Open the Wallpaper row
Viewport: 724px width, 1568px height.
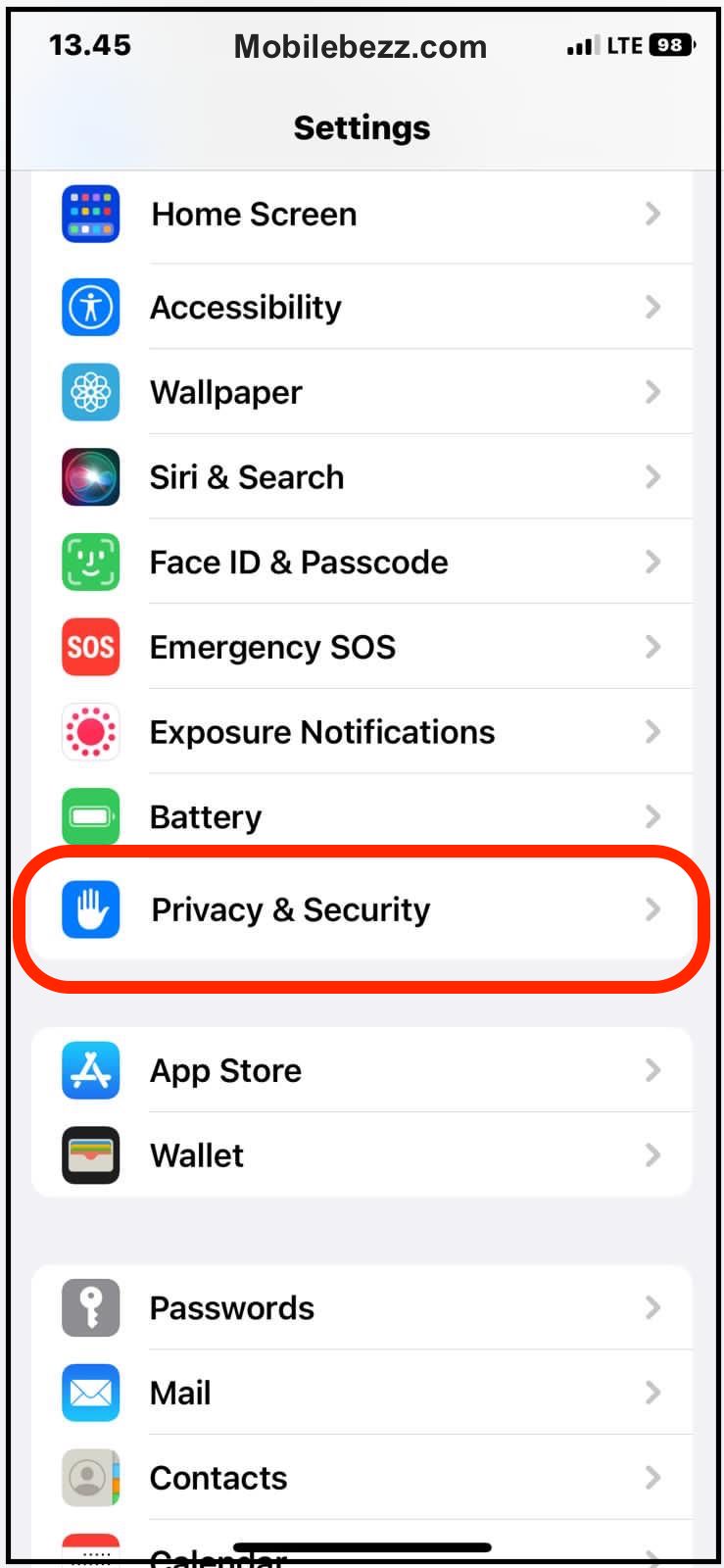tap(361, 393)
